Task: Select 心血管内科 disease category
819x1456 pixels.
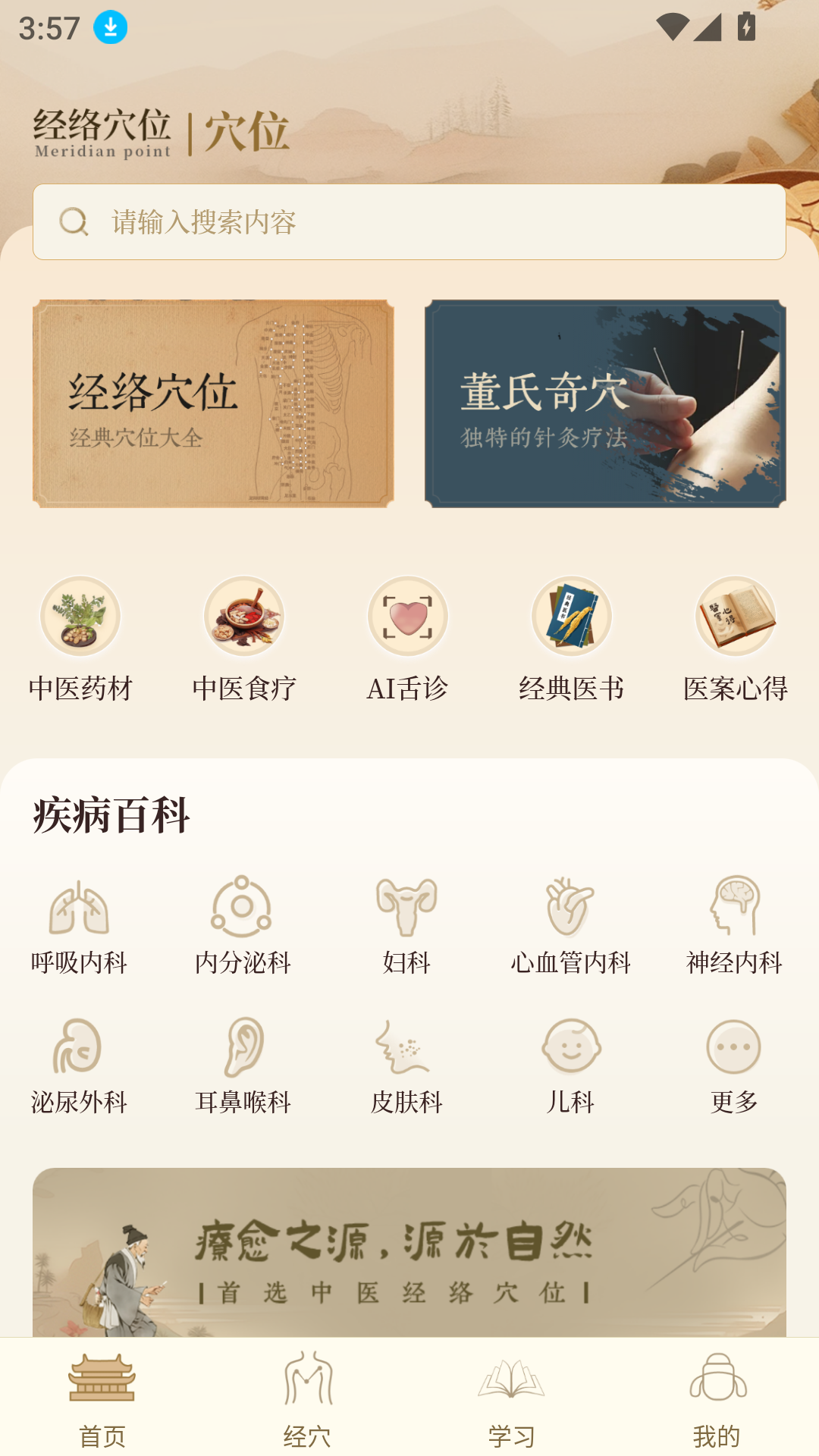Action: pos(570,925)
